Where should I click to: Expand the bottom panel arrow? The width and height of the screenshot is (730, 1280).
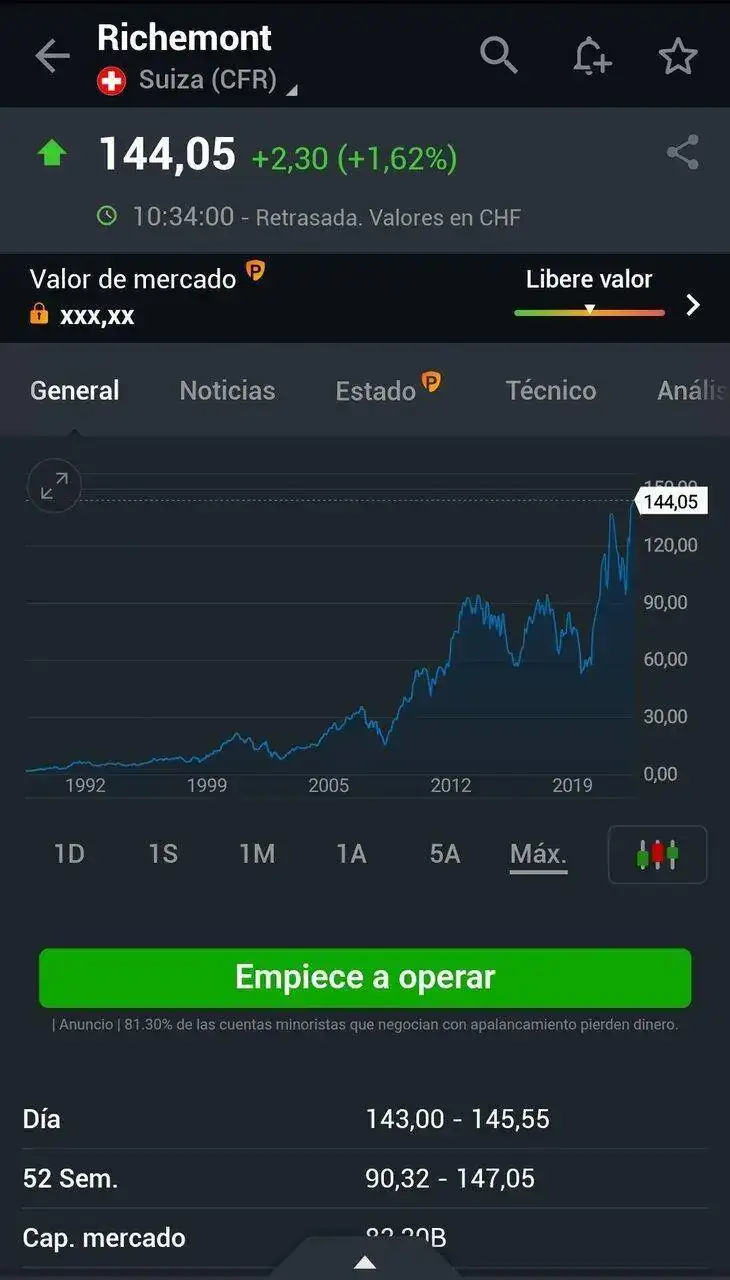[x=365, y=1262]
